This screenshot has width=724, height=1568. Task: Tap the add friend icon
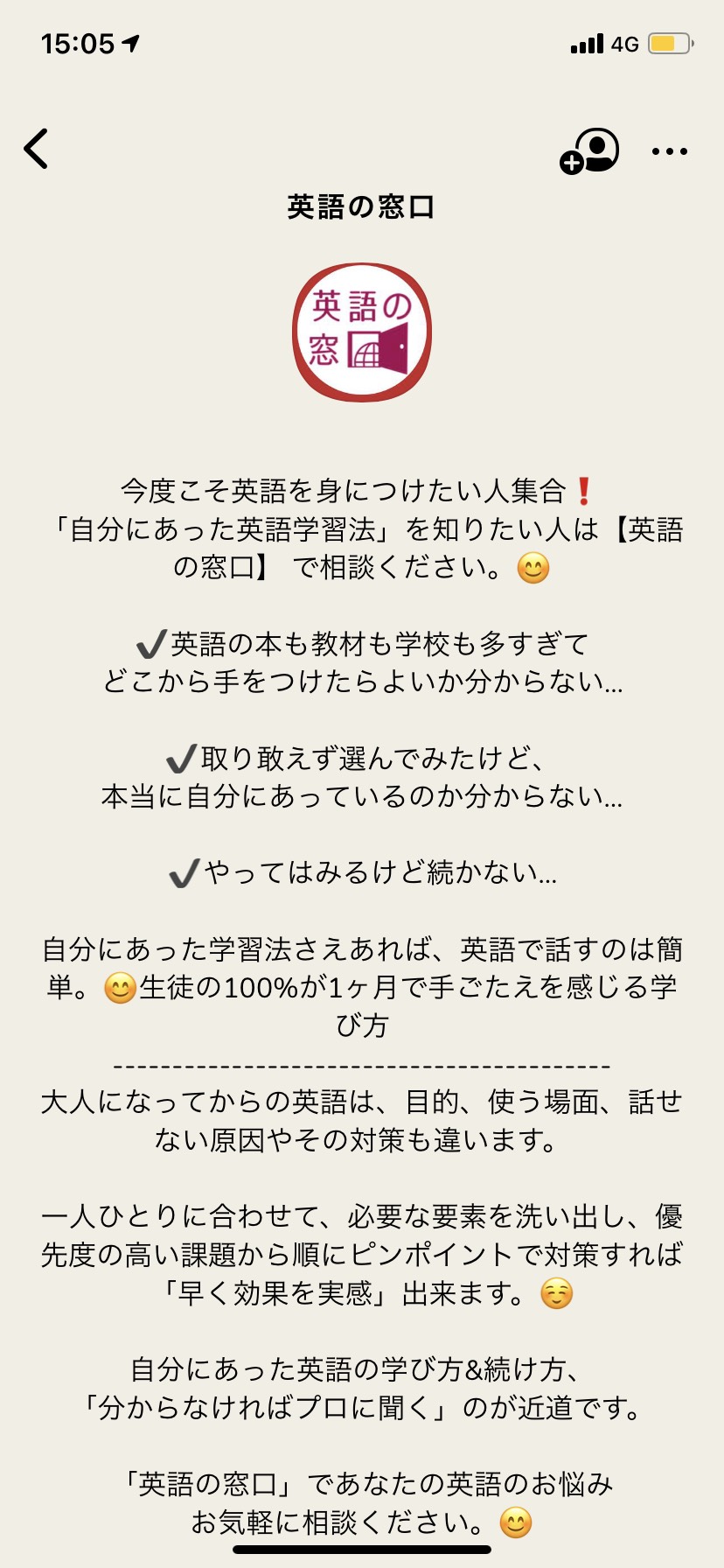tap(589, 151)
